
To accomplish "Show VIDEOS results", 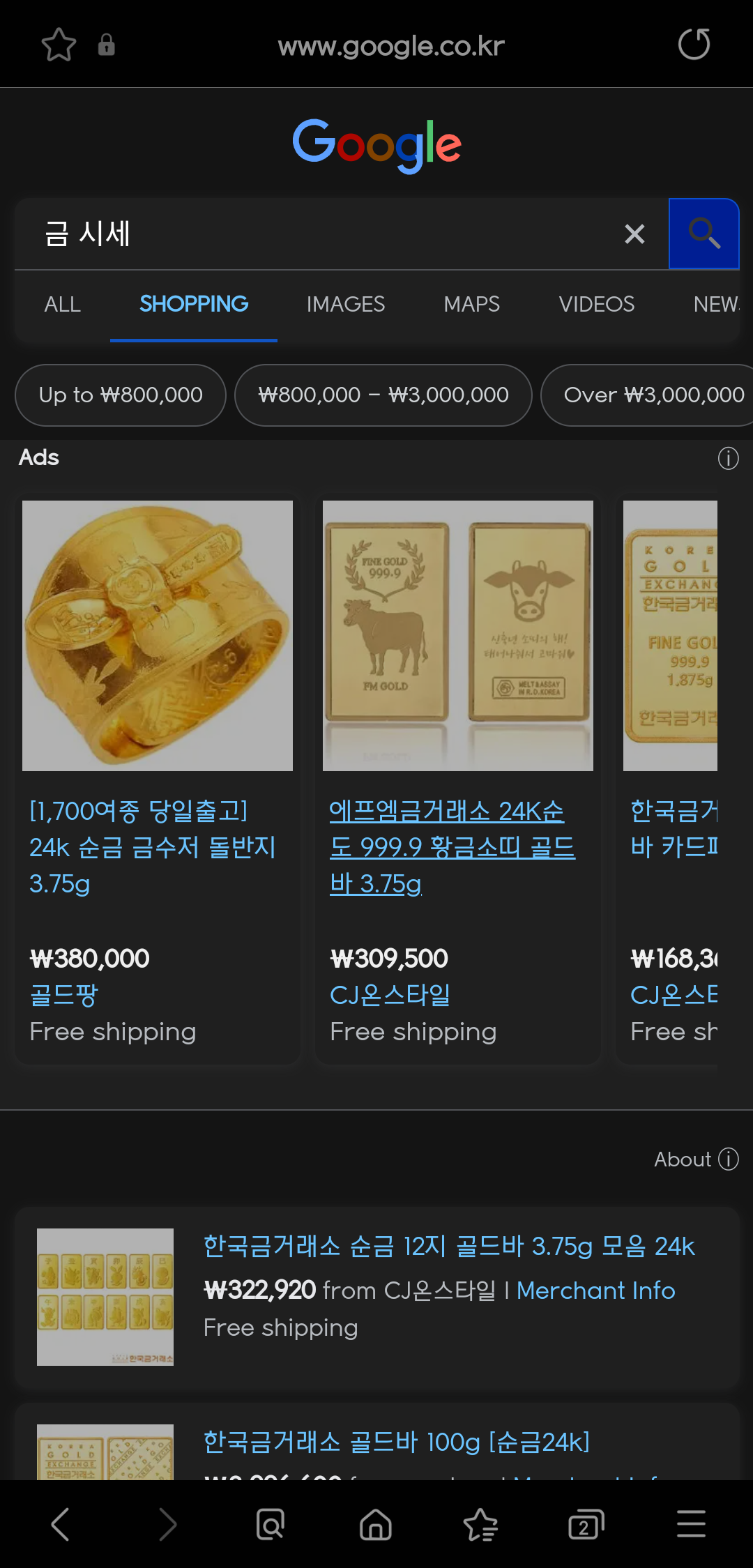I will pyautogui.click(x=597, y=305).
